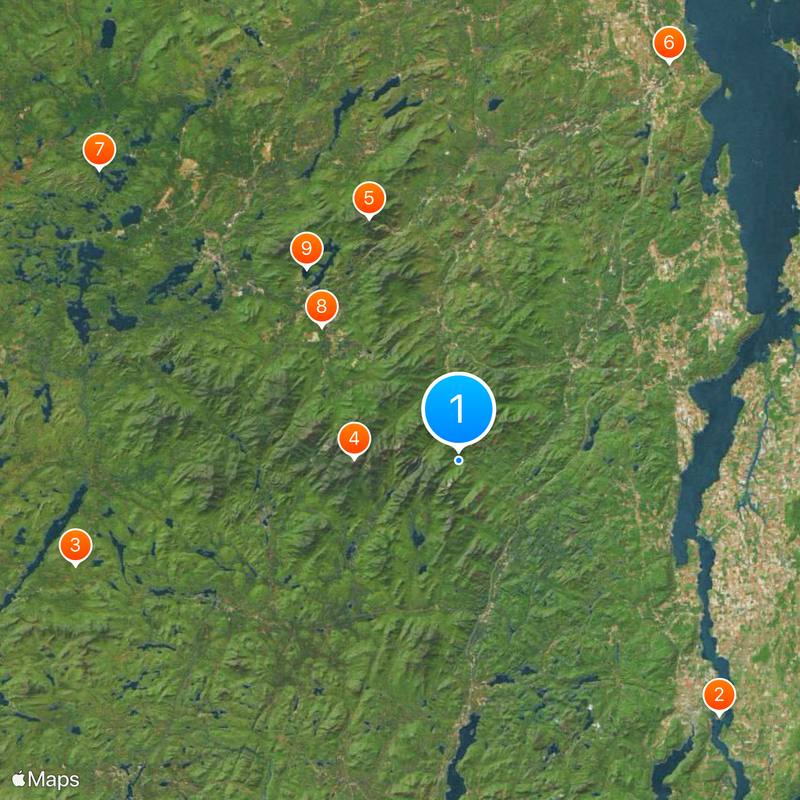Screen dimensions: 800x800
Task: Tap the pin labeled 5
Action: click(369, 198)
